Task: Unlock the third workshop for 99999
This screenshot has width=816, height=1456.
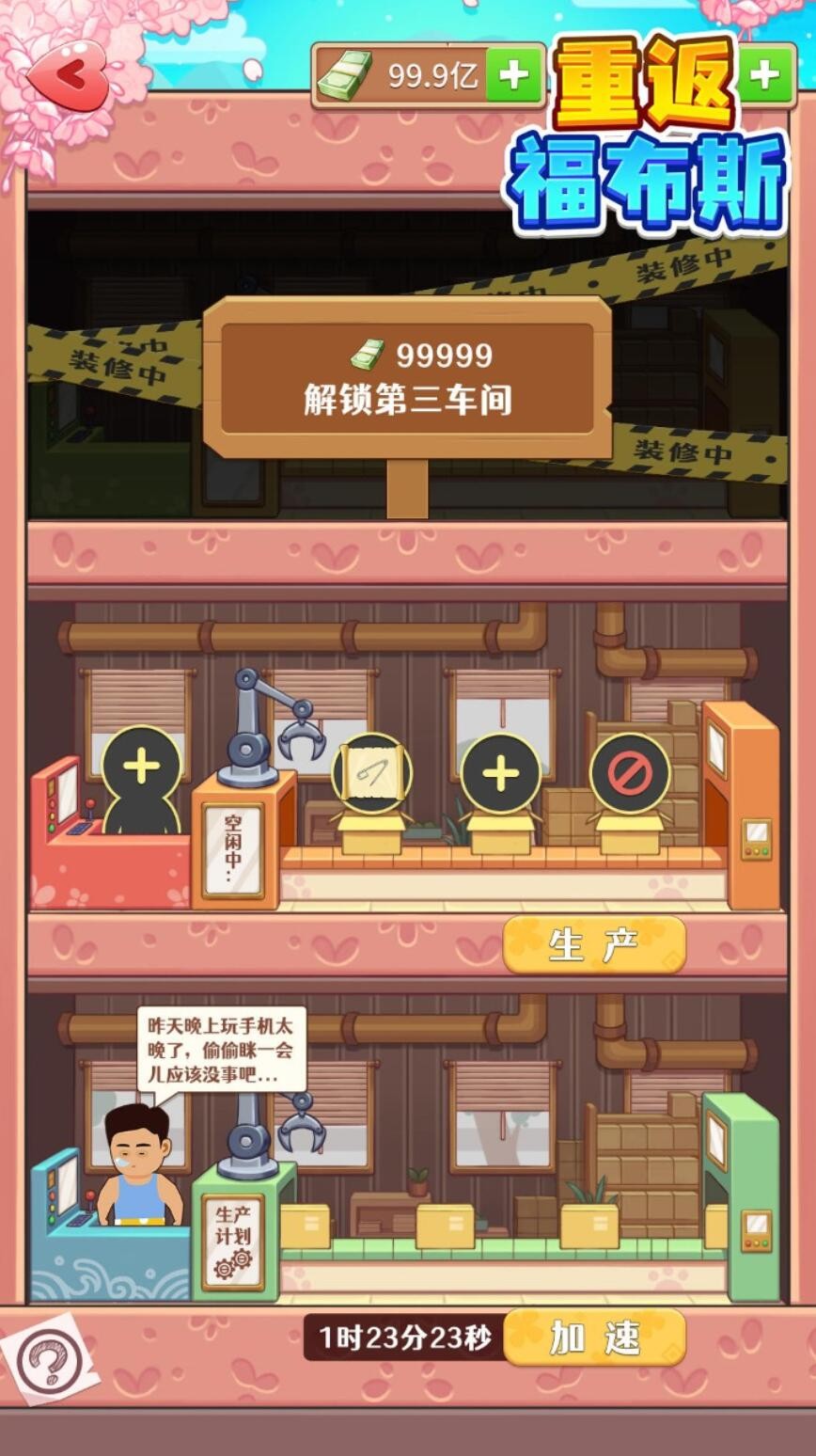Action: pyautogui.click(x=407, y=377)
